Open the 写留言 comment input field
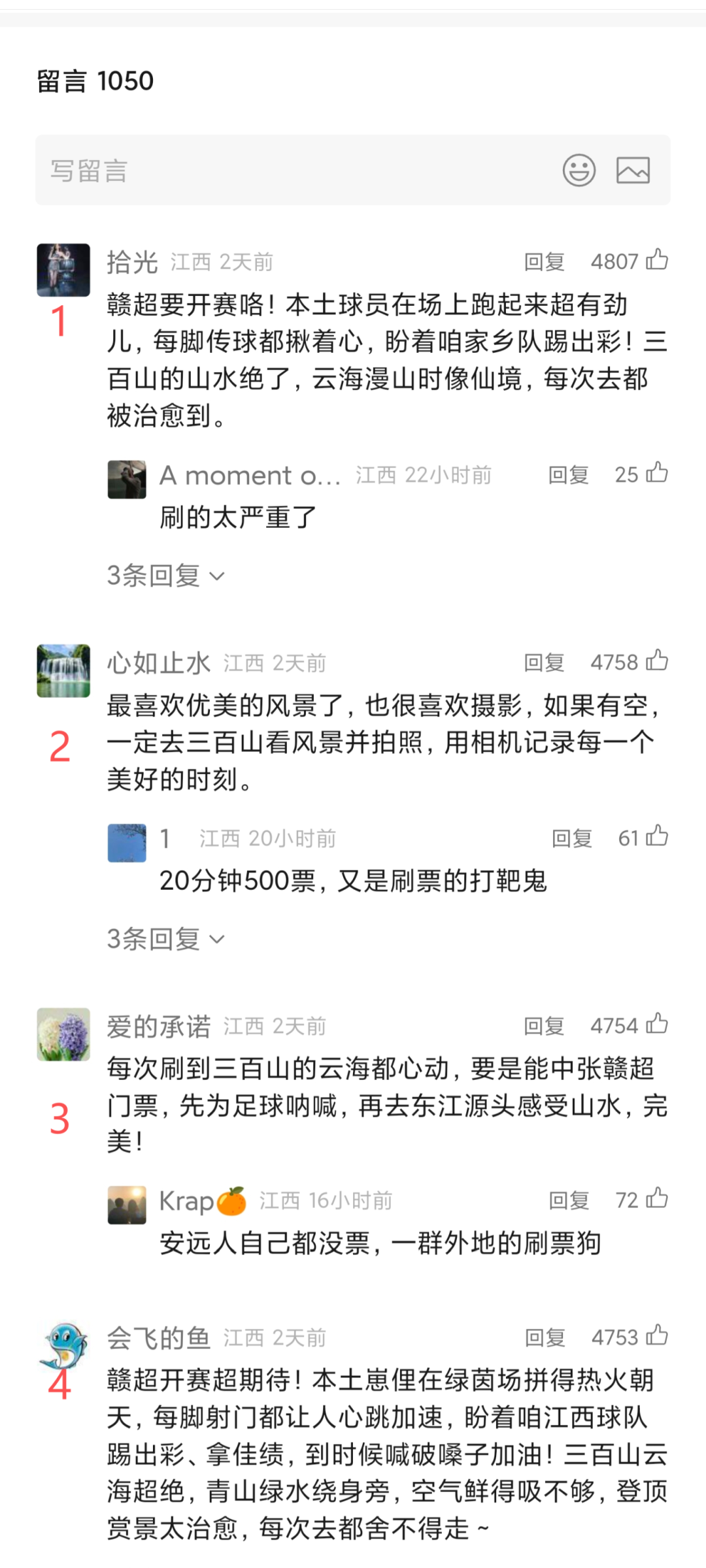Screen dimensions: 706x1568 tap(261, 171)
